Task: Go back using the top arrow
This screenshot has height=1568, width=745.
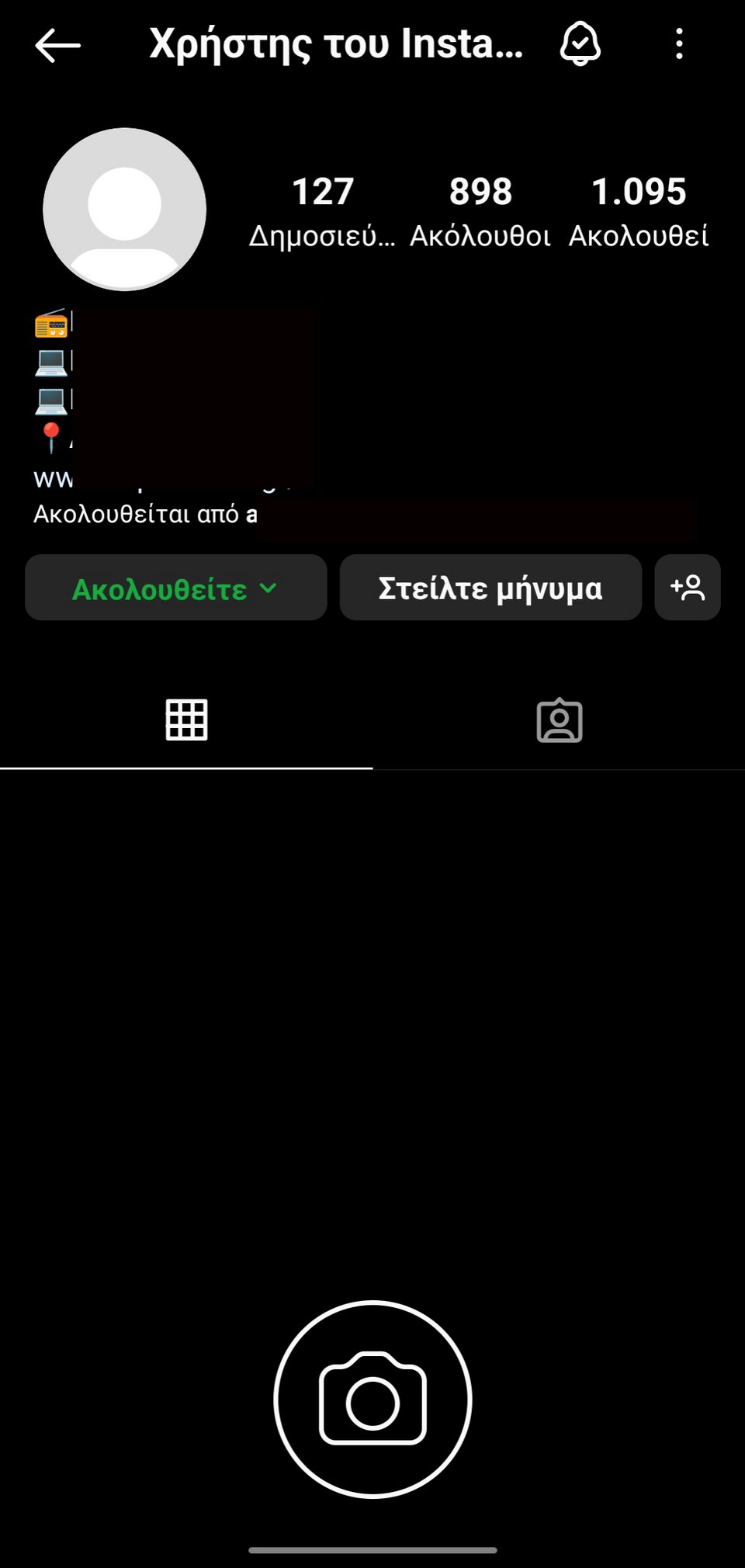Action: [x=57, y=45]
